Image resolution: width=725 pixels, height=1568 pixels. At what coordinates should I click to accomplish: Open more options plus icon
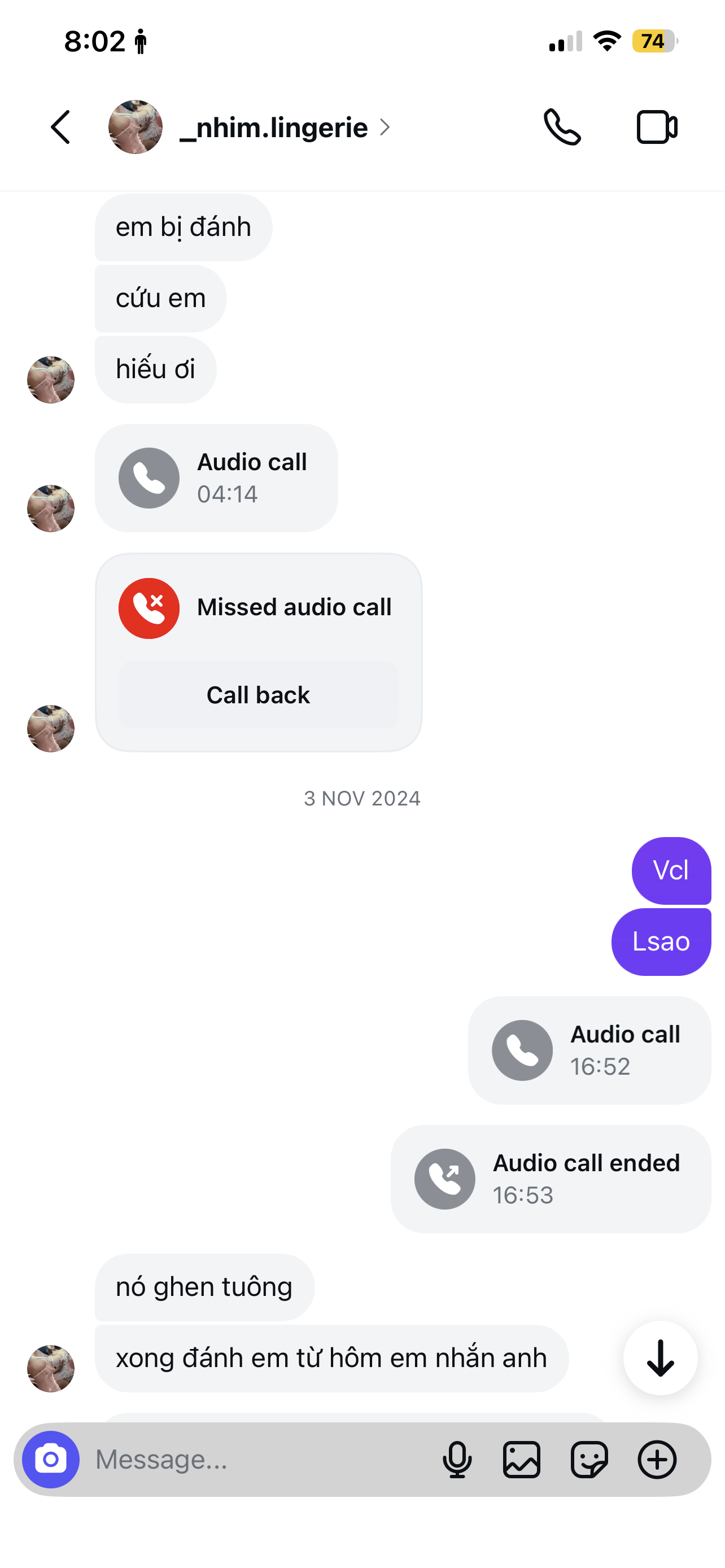pyautogui.click(x=657, y=1460)
